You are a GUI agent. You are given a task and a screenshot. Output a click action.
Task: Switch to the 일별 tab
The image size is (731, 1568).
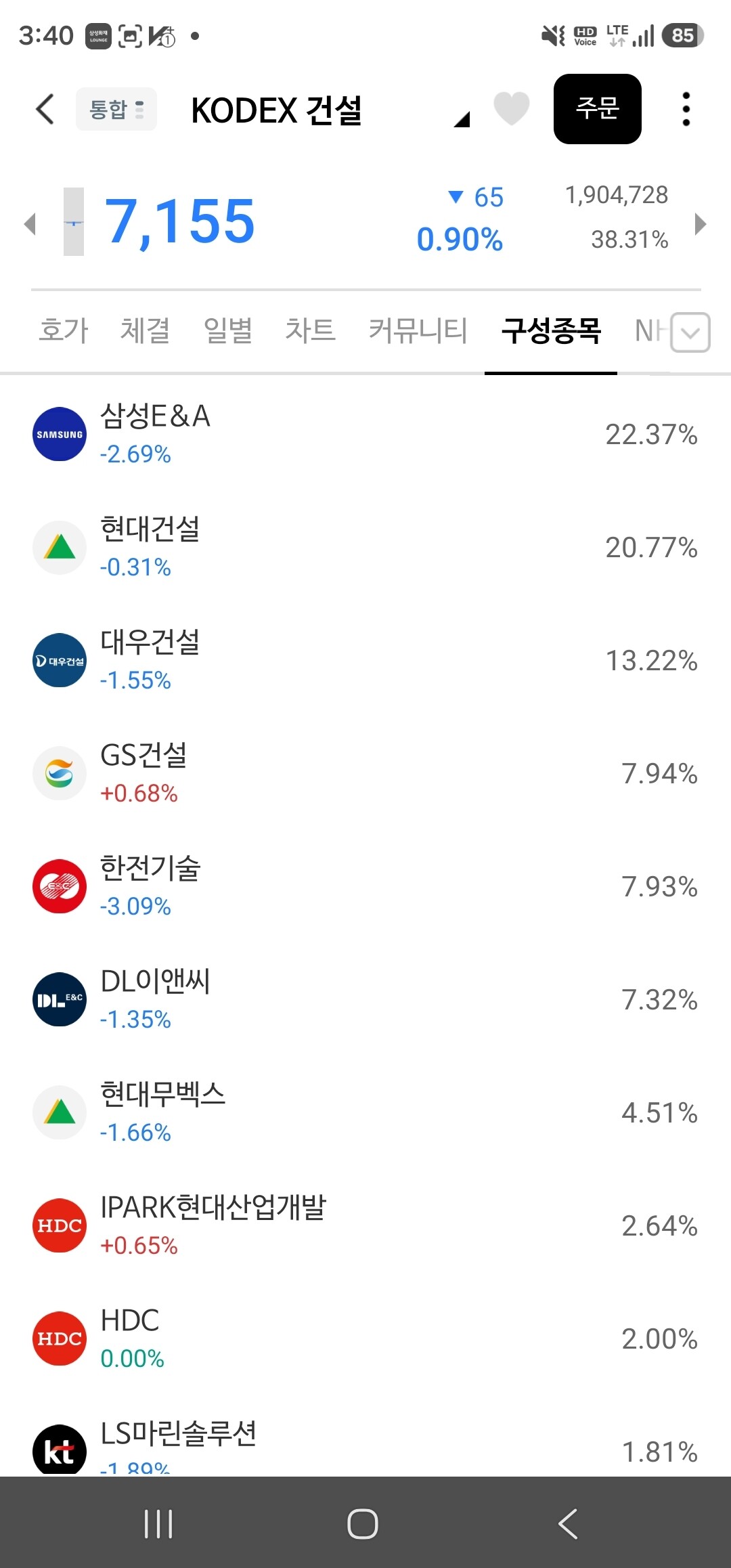click(x=228, y=331)
